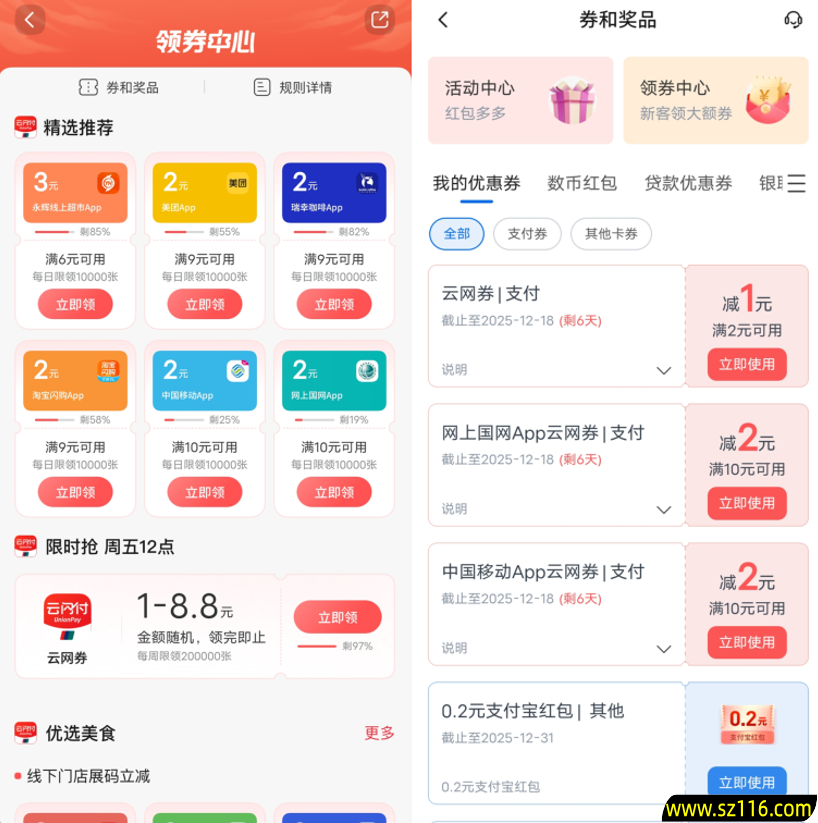Filter coupons by 支付券
The width and height of the screenshot is (818, 823).
(527, 234)
